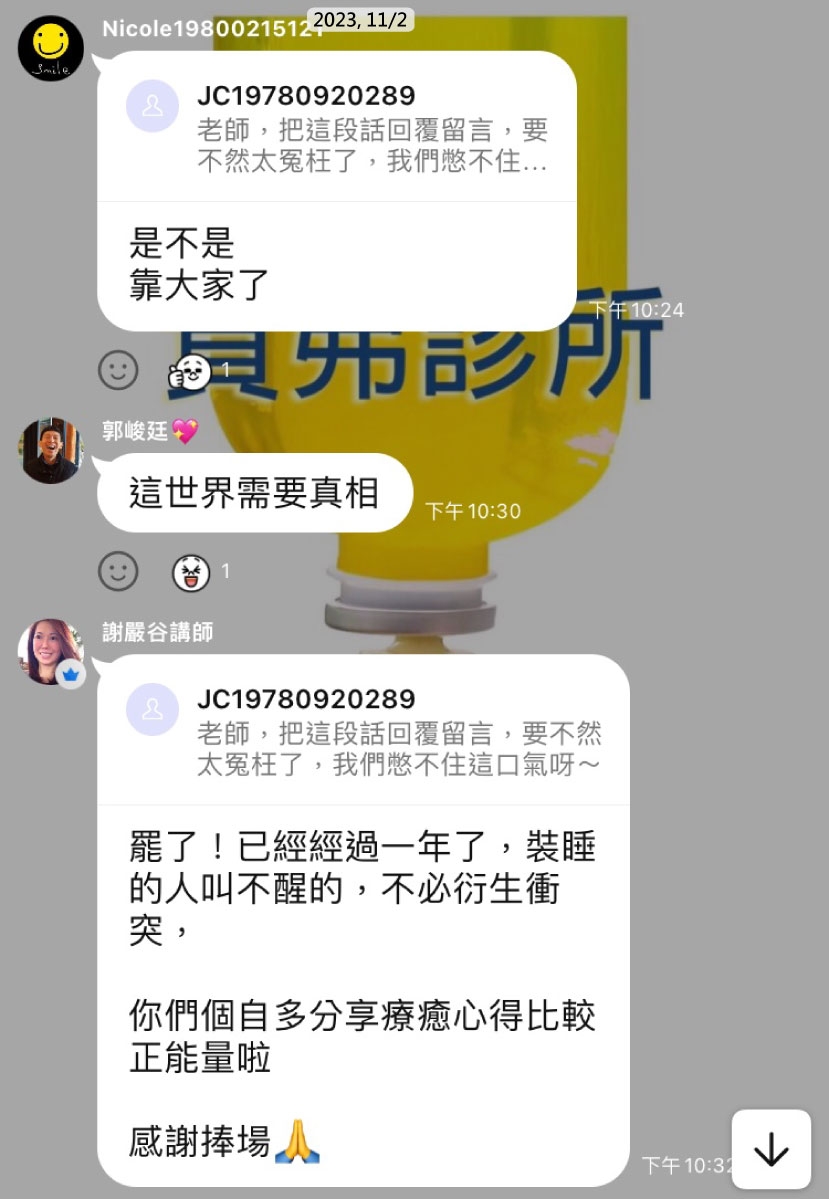Open 郭峻廷's profile avatar
Viewport: 829px width, 1199px height.
coord(51,450)
